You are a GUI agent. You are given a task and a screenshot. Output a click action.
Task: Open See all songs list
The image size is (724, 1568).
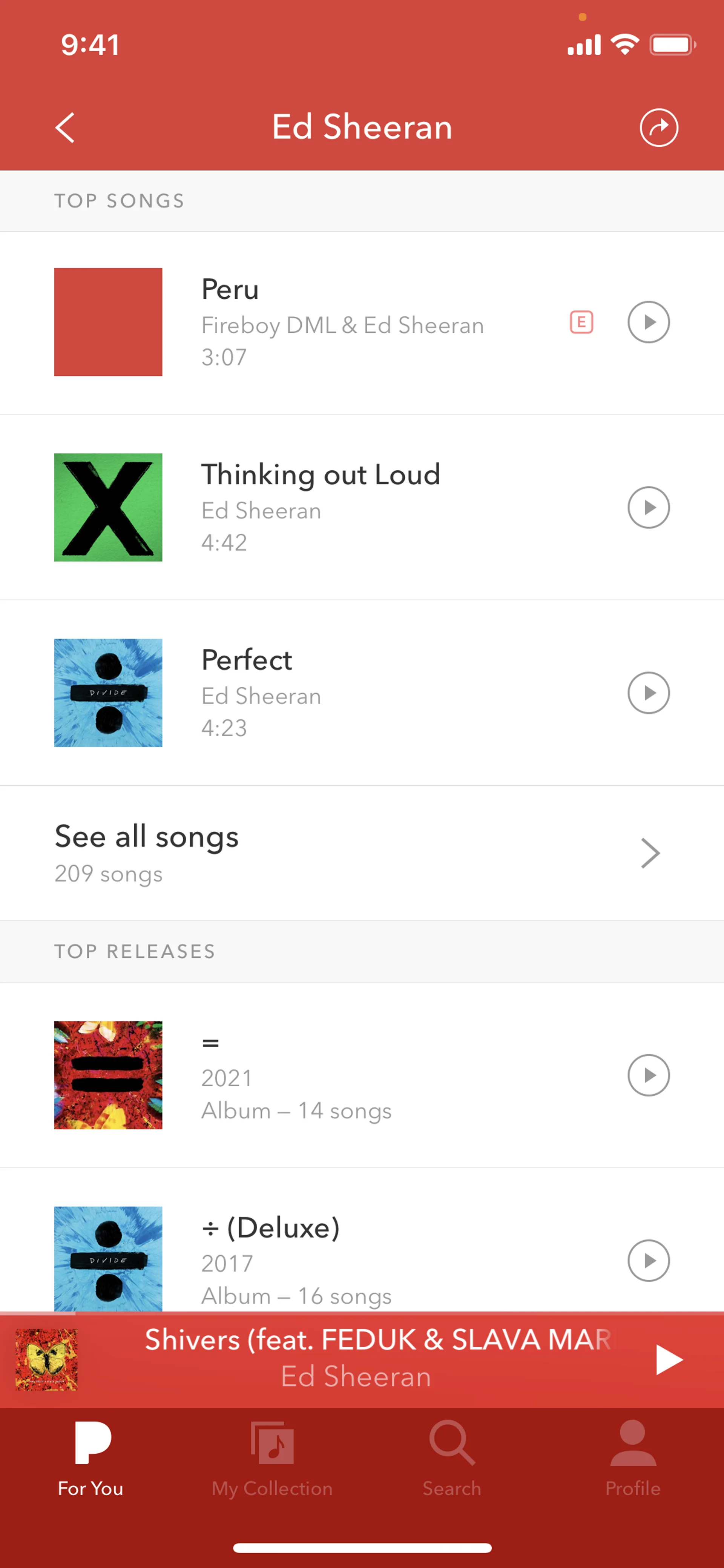tap(361, 853)
